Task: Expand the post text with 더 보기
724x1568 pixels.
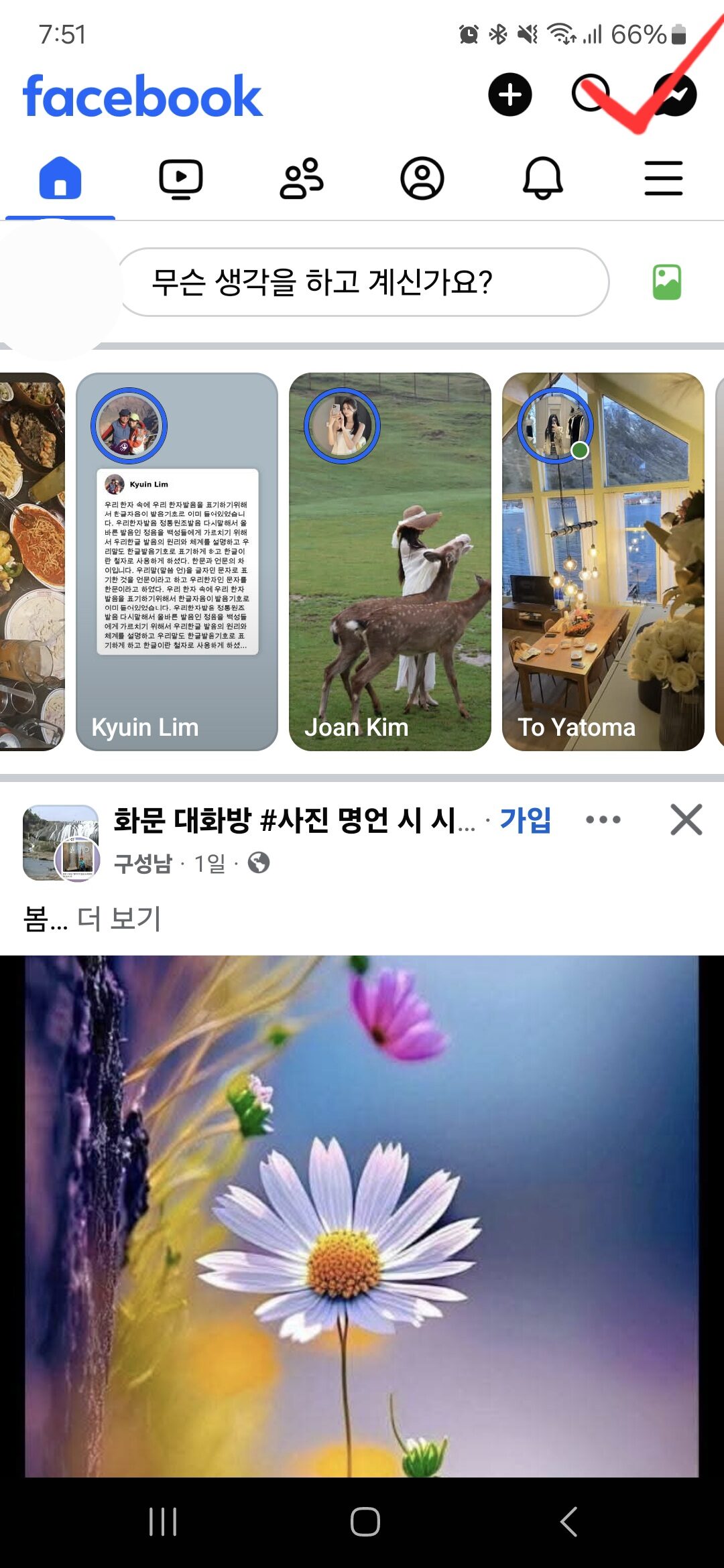Action: pos(119,919)
